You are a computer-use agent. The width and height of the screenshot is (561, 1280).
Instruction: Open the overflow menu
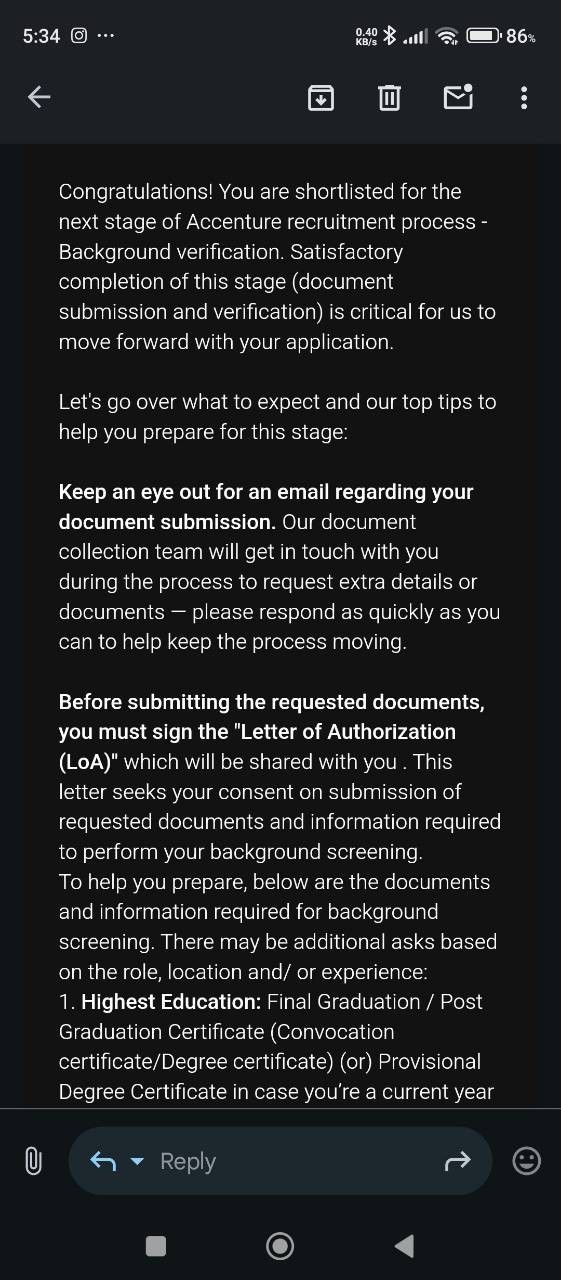point(524,97)
